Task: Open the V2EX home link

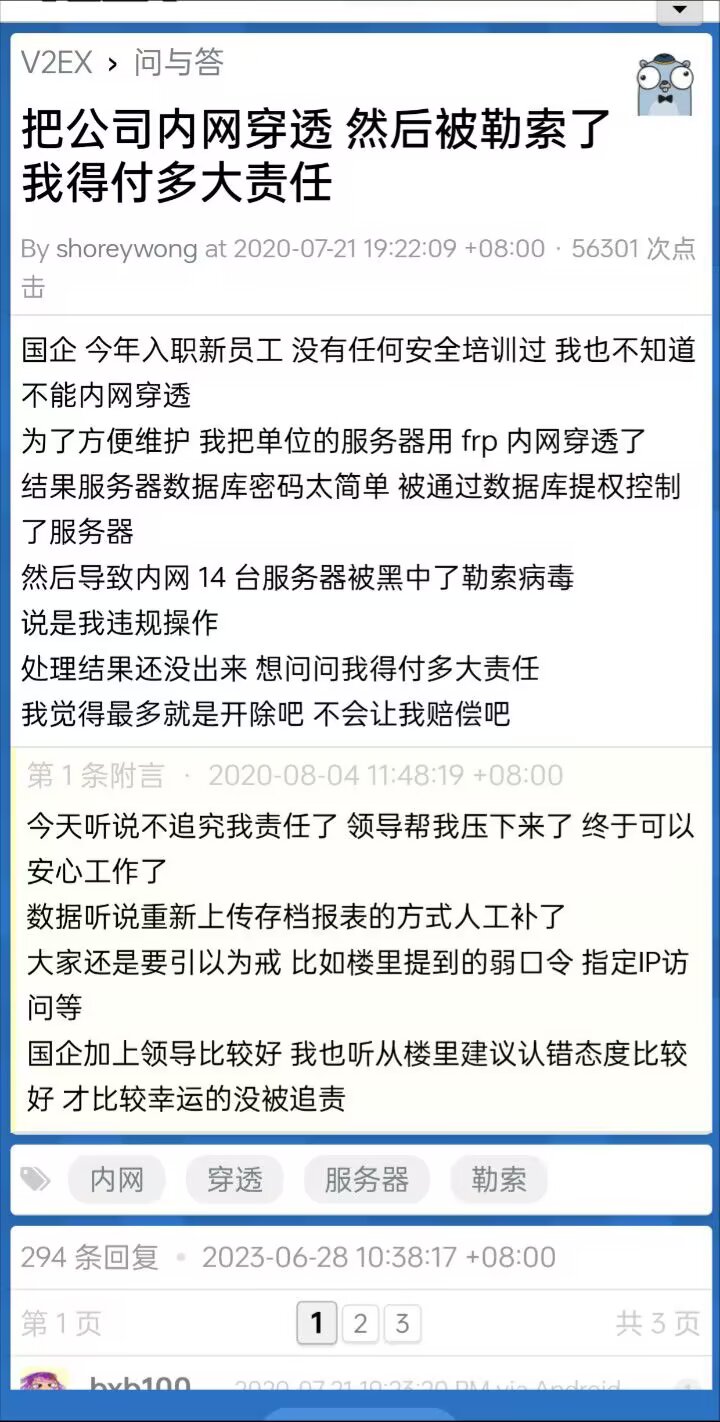Action: (56, 63)
